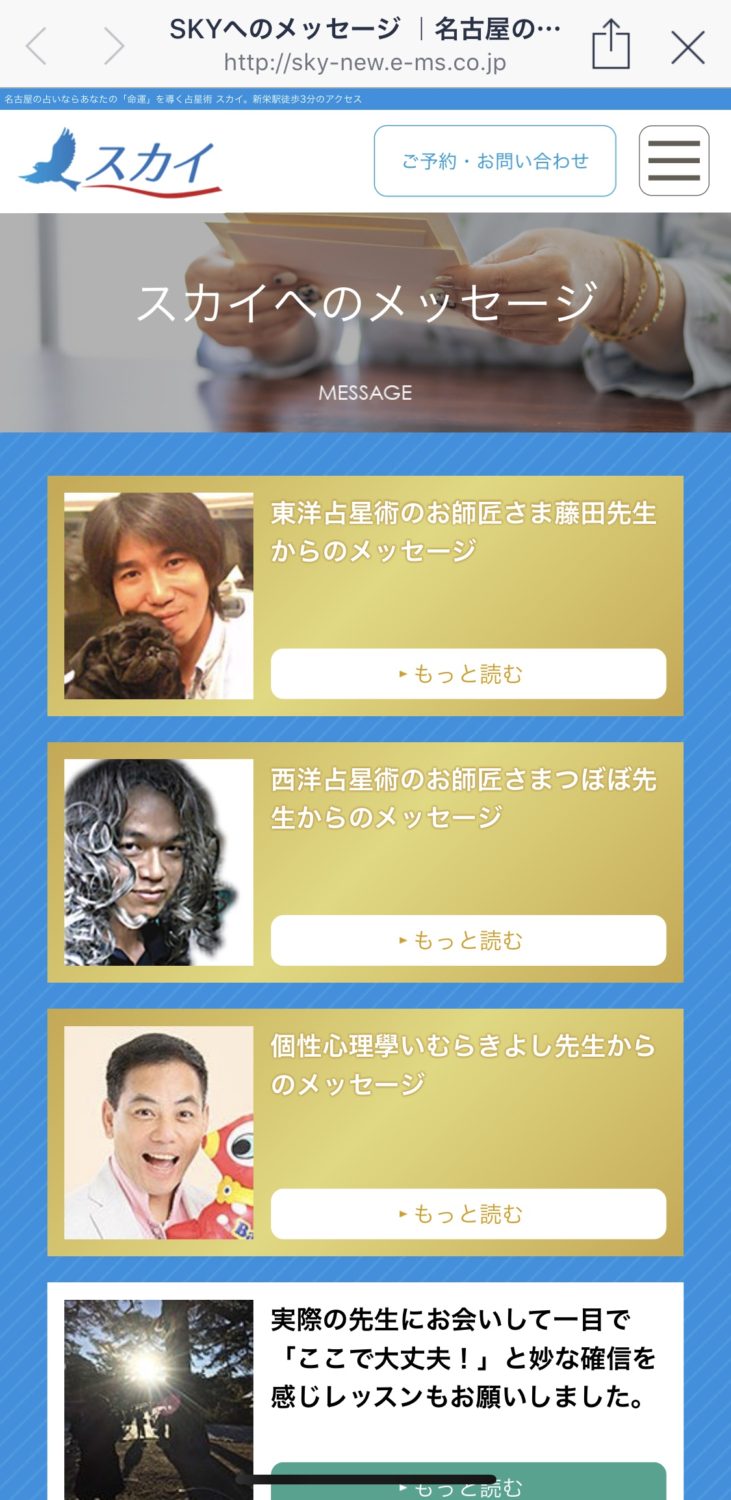The height and width of the screenshot is (1500, 731).
Task: Read more of いむらきよし先生's message
Action: [468, 1214]
